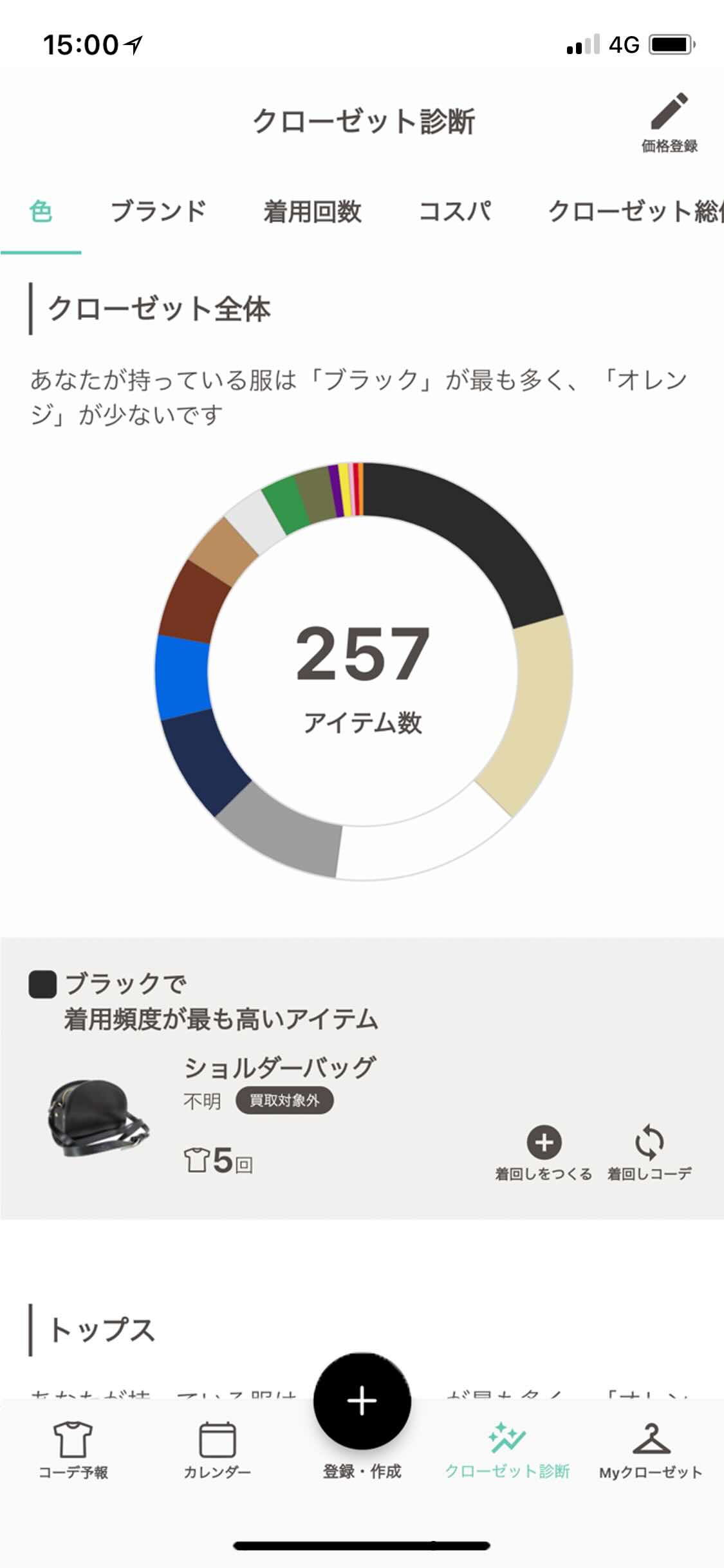724x1568 pixels.
Task: Switch to the ブランド tab
Action: tap(158, 210)
